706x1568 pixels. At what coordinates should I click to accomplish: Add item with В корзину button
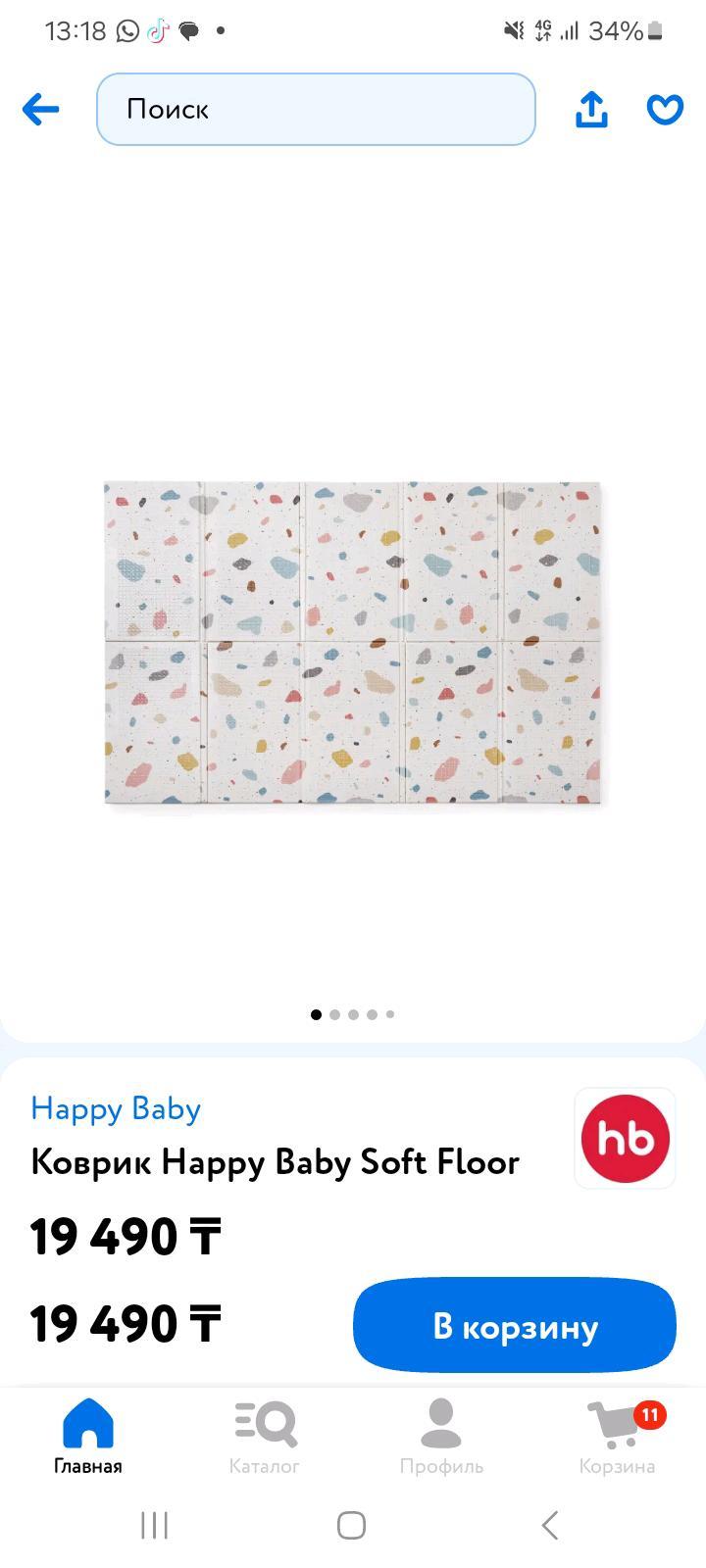click(x=515, y=1325)
